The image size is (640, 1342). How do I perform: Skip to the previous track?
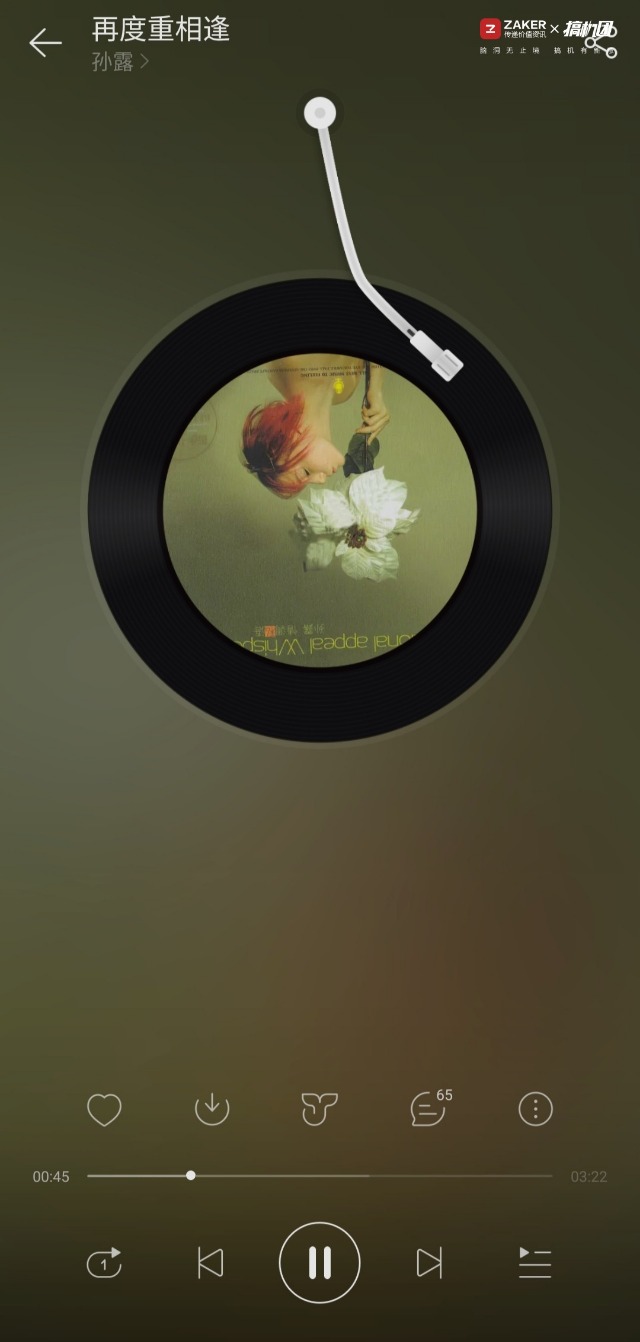click(210, 1263)
